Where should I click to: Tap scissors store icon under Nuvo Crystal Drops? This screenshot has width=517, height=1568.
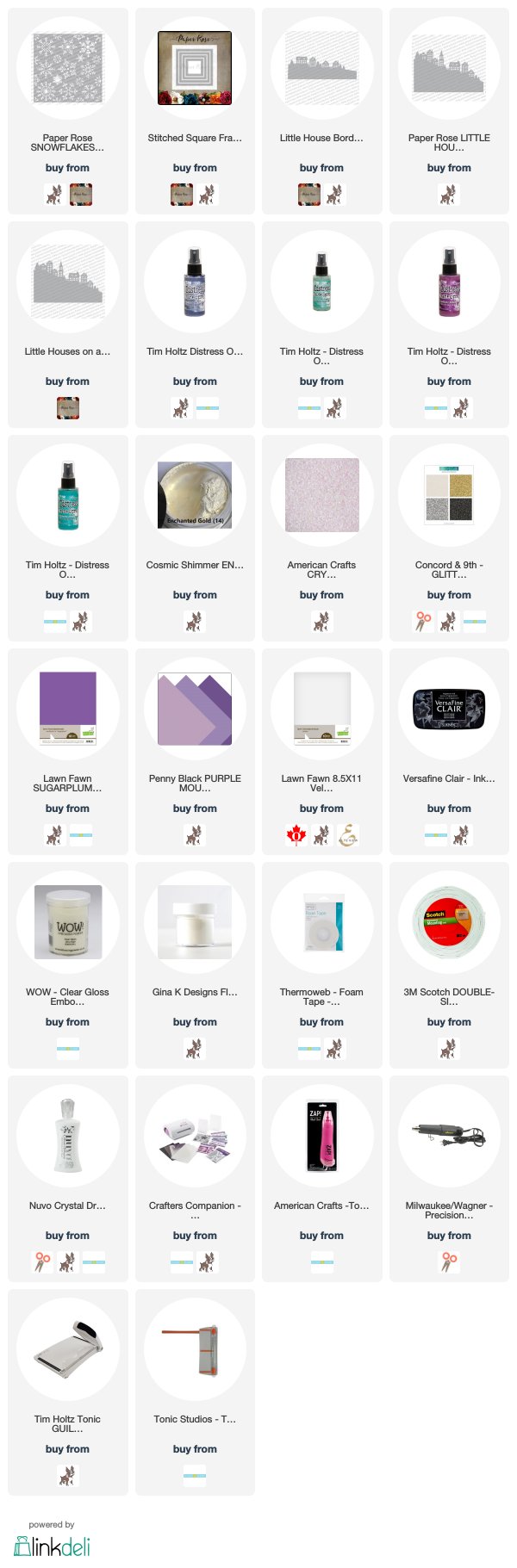(42, 1262)
